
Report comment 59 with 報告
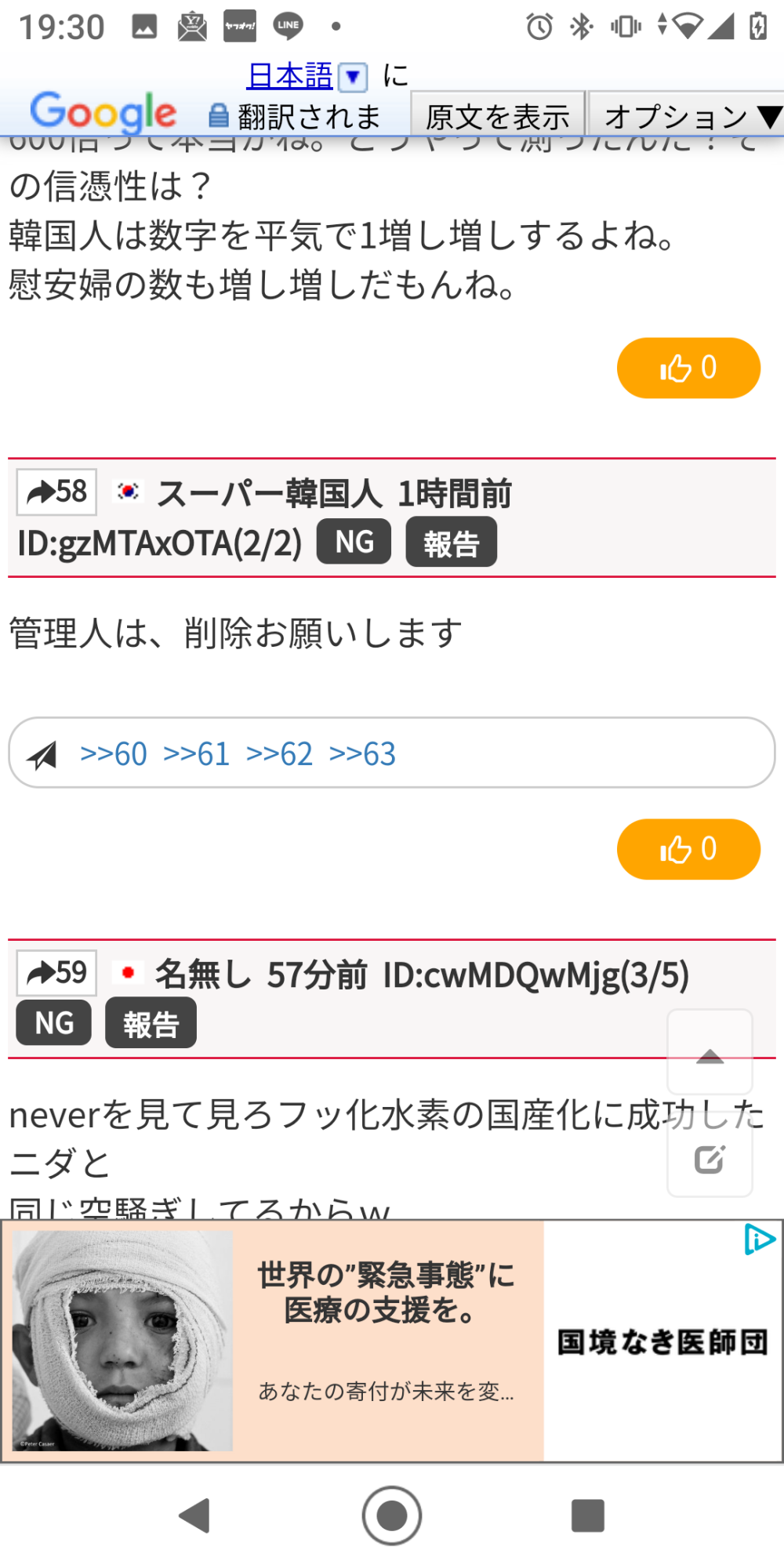tap(151, 1023)
